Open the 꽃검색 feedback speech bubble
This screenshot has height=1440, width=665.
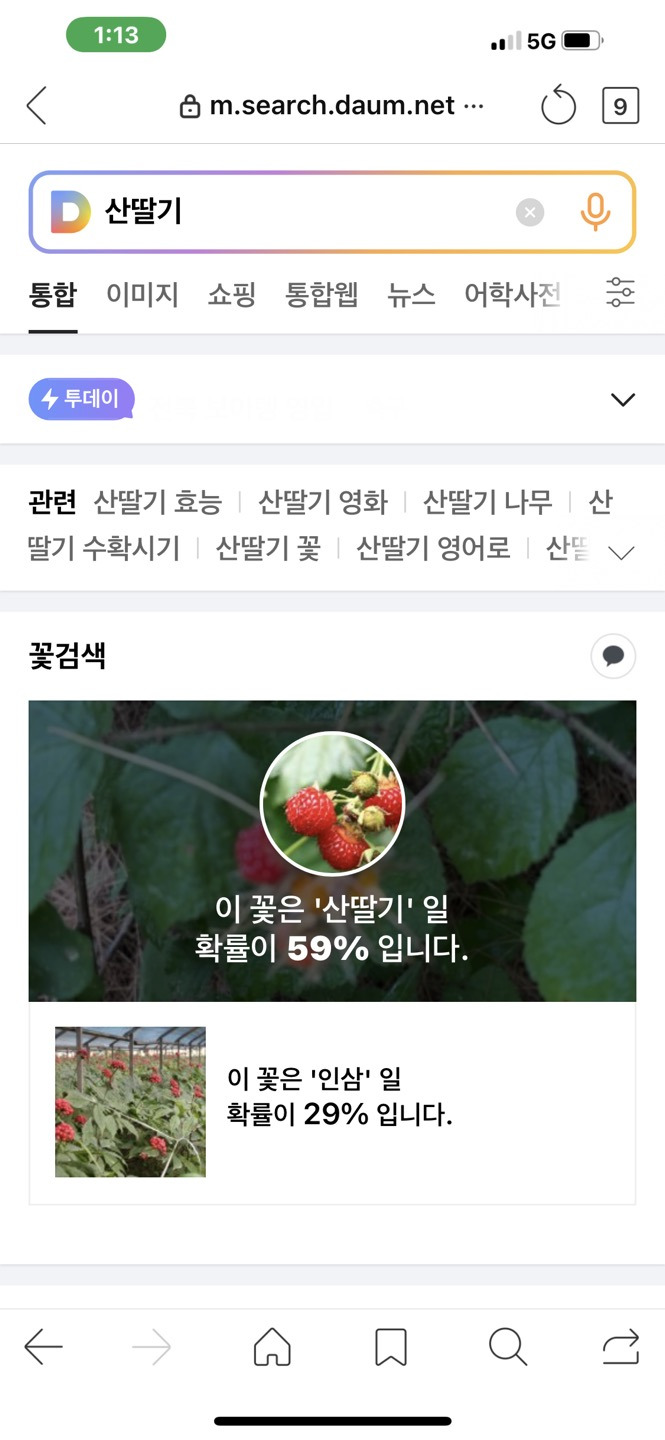(613, 657)
